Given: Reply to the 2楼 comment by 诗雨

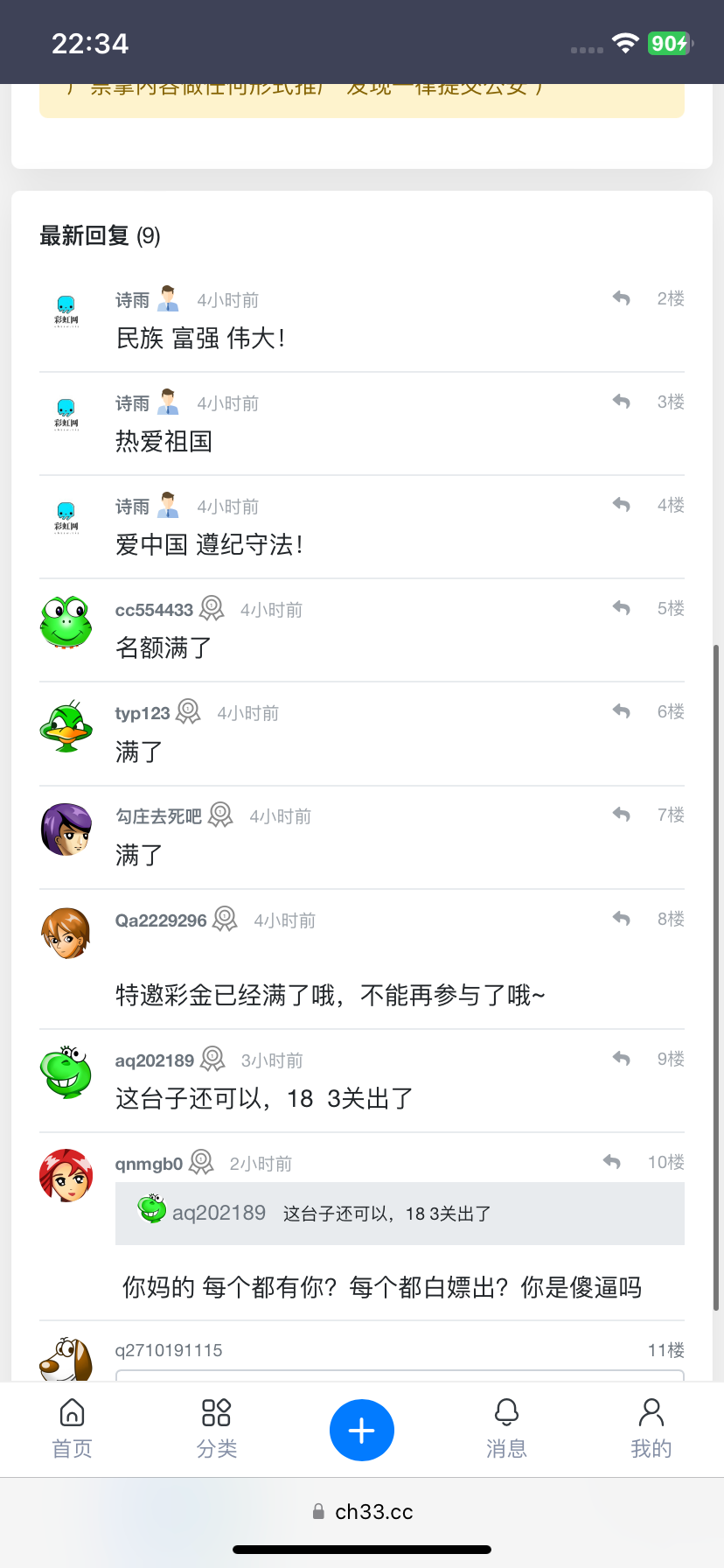Looking at the screenshot, I should (x=622, y=298).
